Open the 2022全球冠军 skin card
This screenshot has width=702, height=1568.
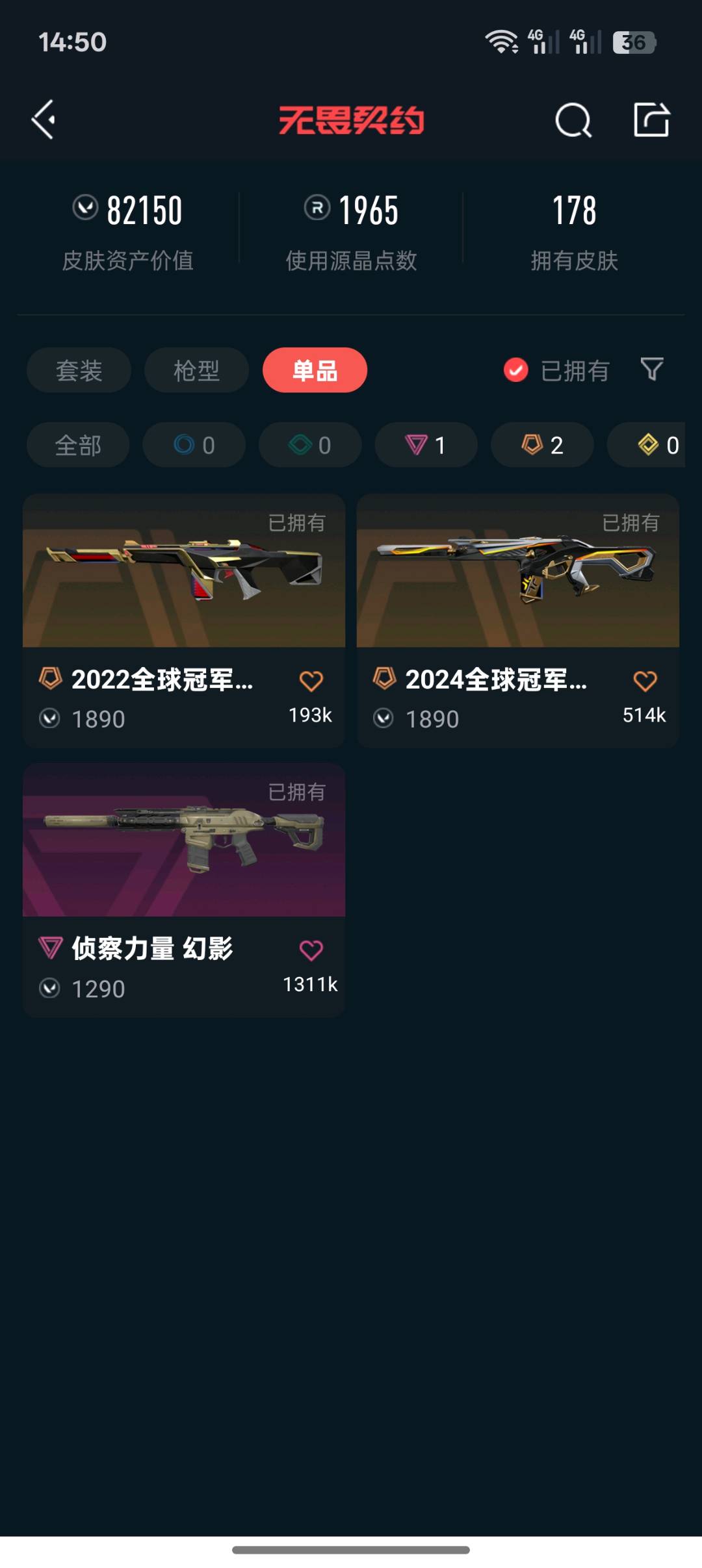coord(184,621)
